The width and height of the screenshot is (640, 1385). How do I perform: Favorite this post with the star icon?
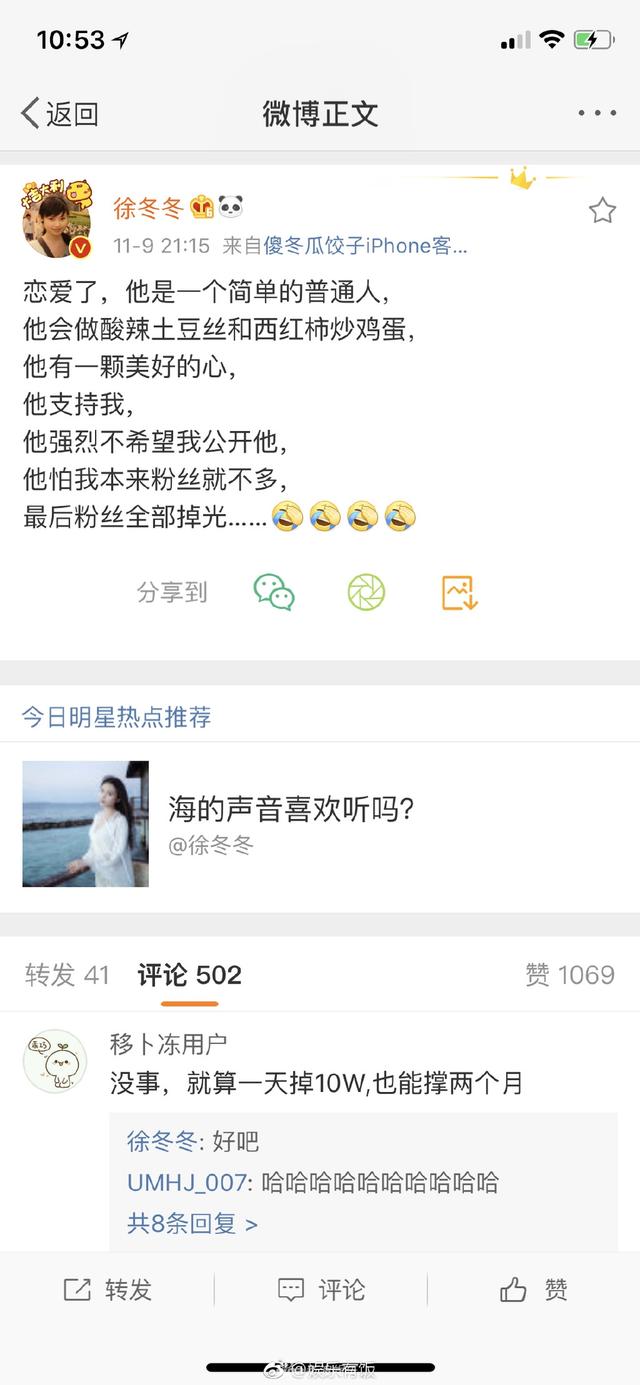point(602,210)
